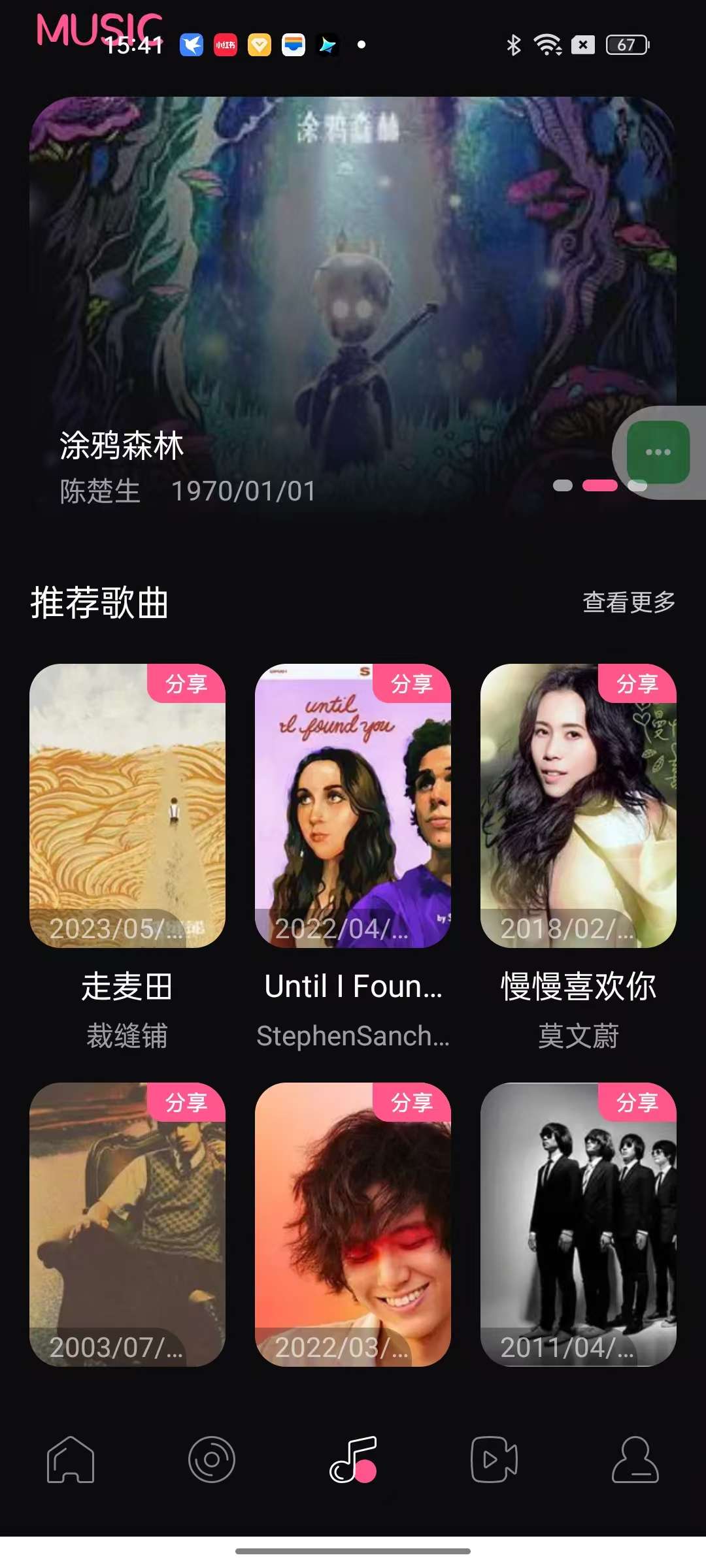Share the song dated 2011/04
Viewport: 706px width, 1568px height.
(x=637, y=1102)
